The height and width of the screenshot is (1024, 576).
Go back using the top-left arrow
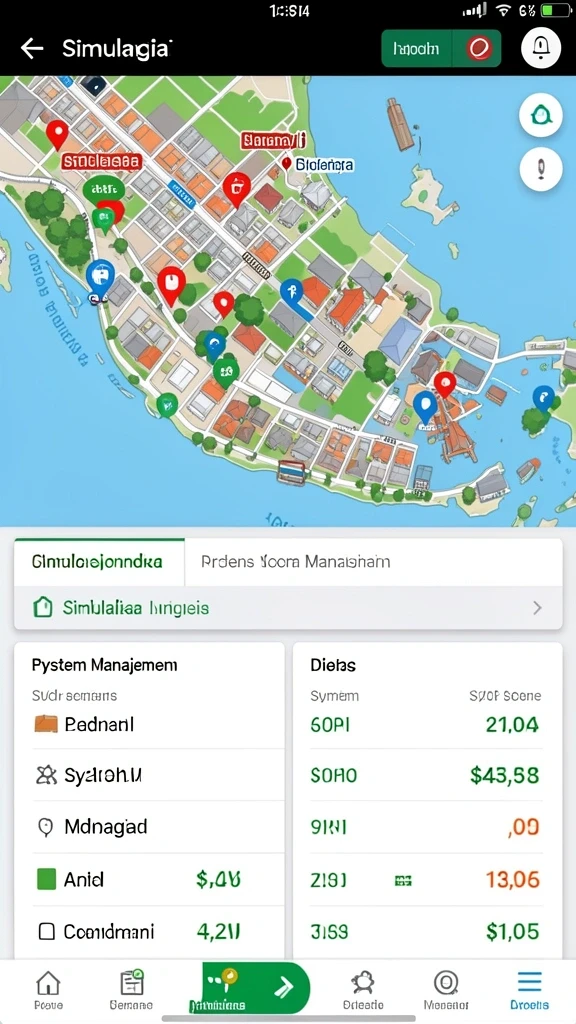31,48
